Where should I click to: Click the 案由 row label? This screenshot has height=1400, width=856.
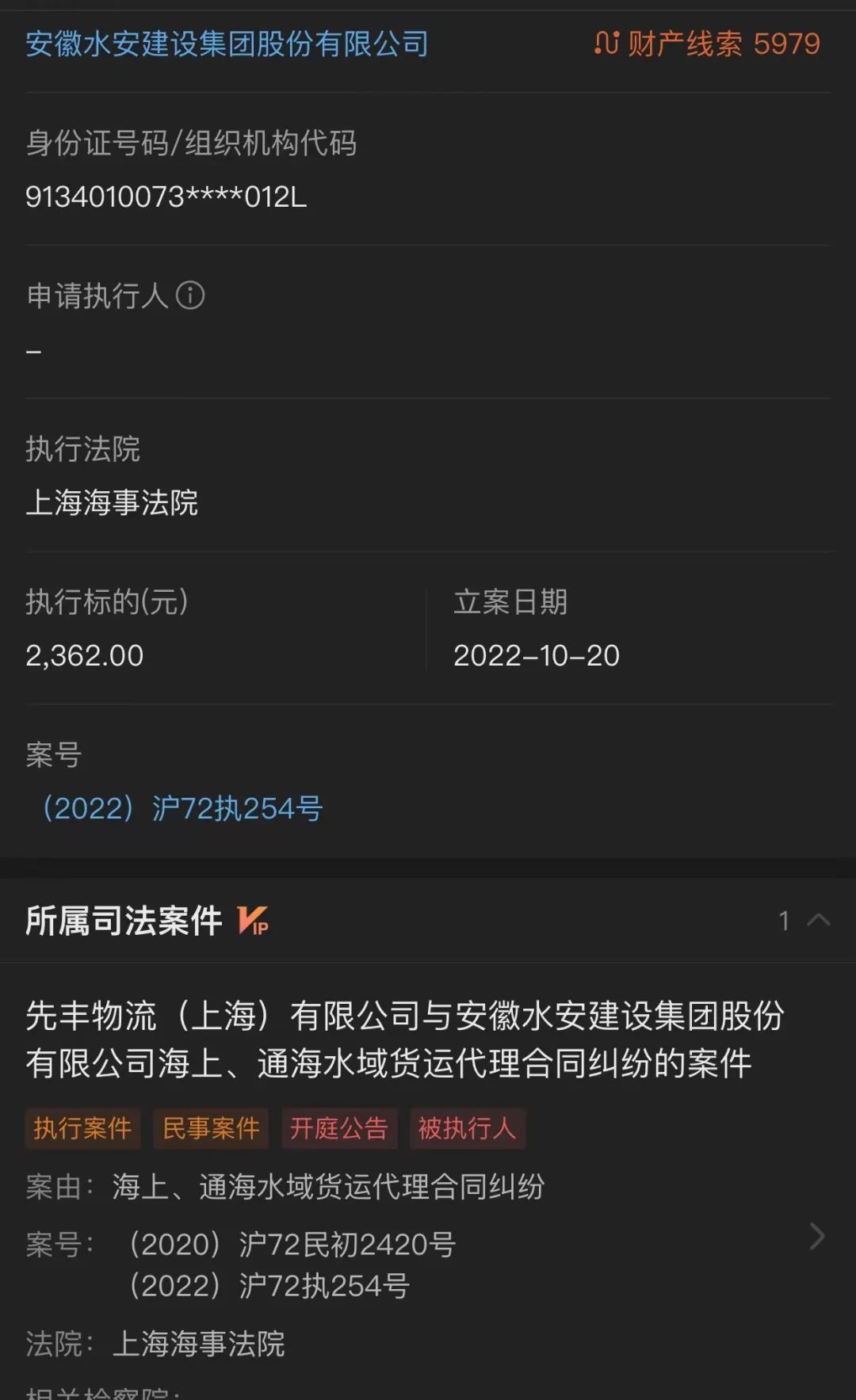pos(55,1186)
